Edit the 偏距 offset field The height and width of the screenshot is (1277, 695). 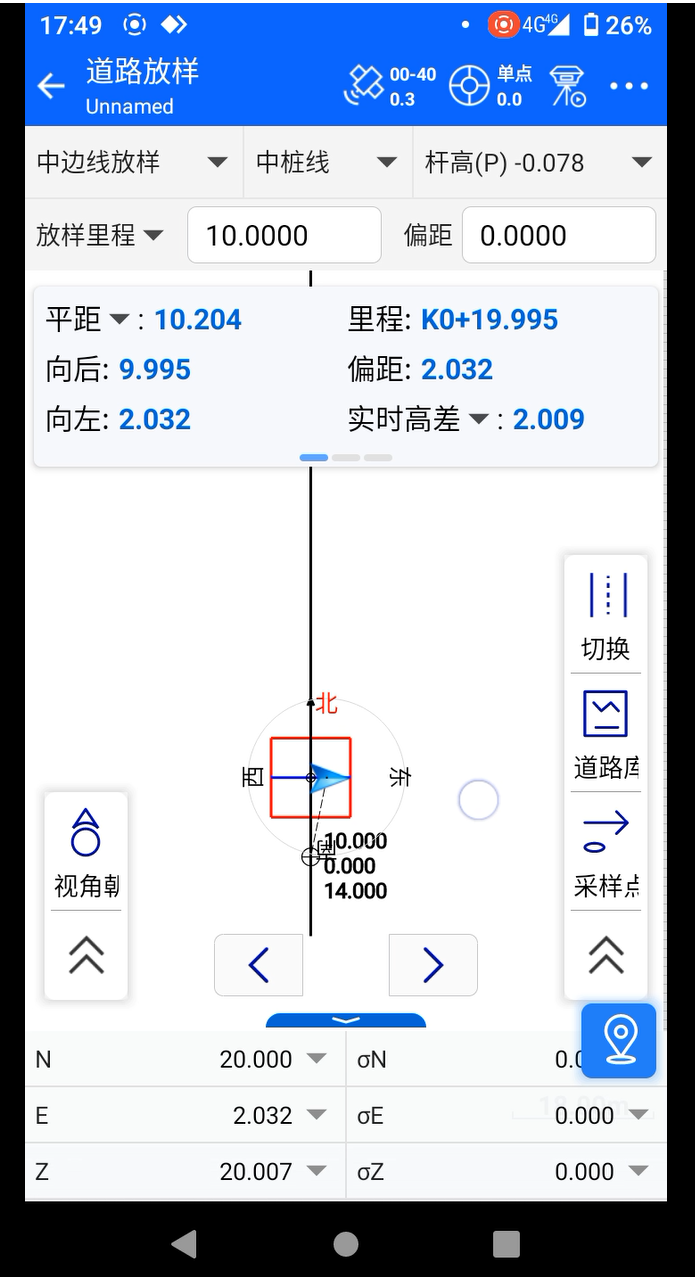click(558, 236)
